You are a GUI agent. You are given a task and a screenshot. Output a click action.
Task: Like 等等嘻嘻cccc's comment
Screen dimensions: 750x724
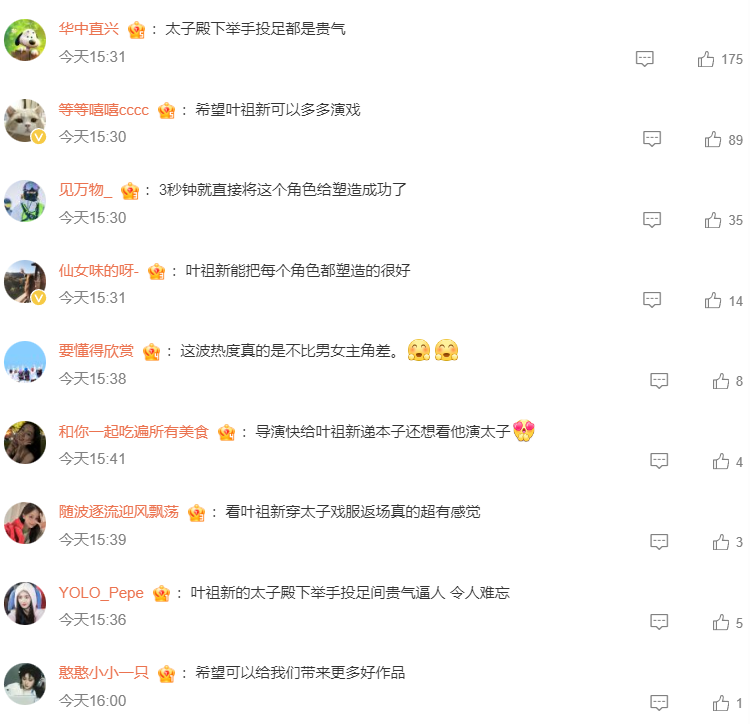(x=713, y=139)
